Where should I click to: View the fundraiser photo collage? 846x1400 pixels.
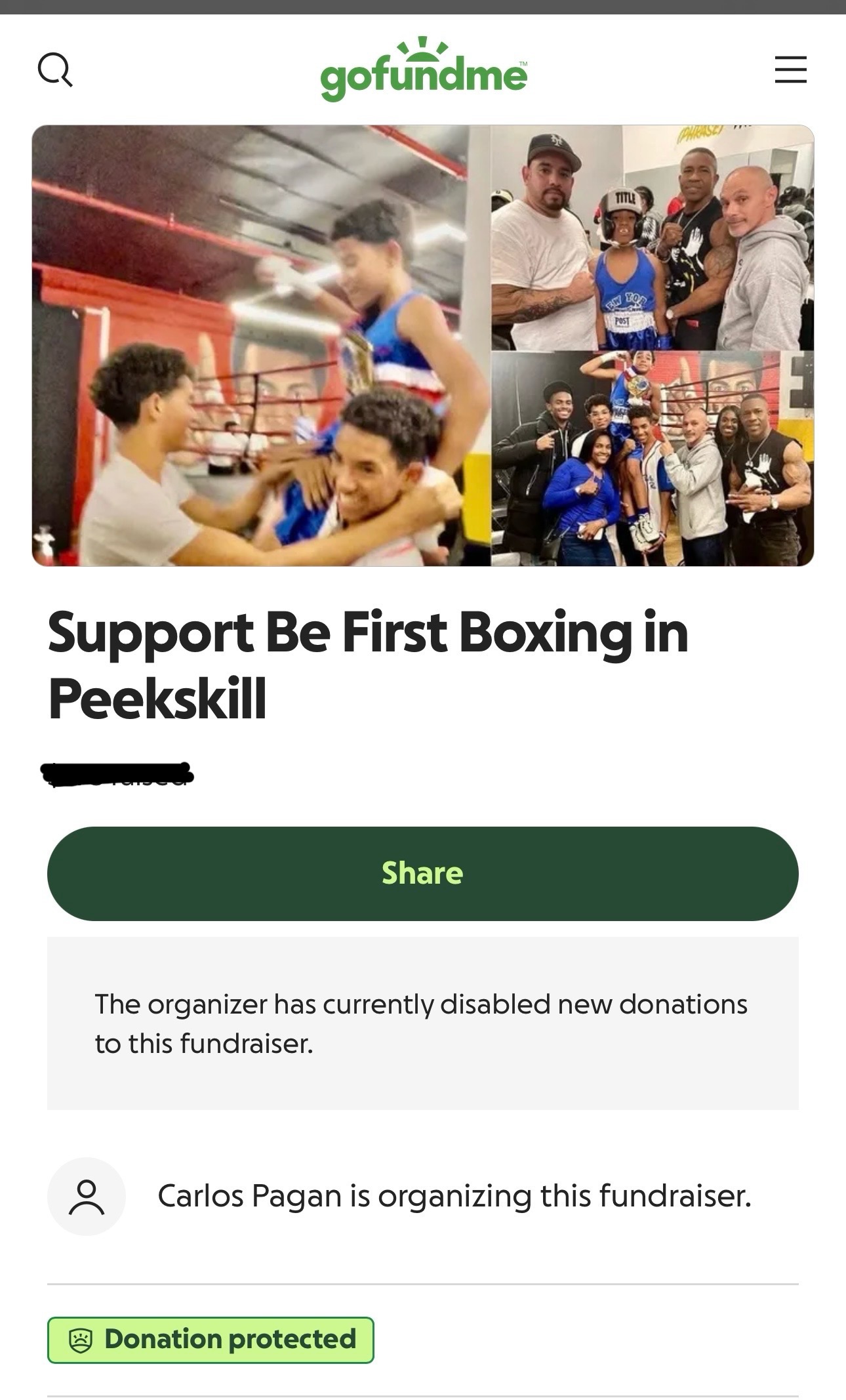pyautogui.click(x=422, y=346)
